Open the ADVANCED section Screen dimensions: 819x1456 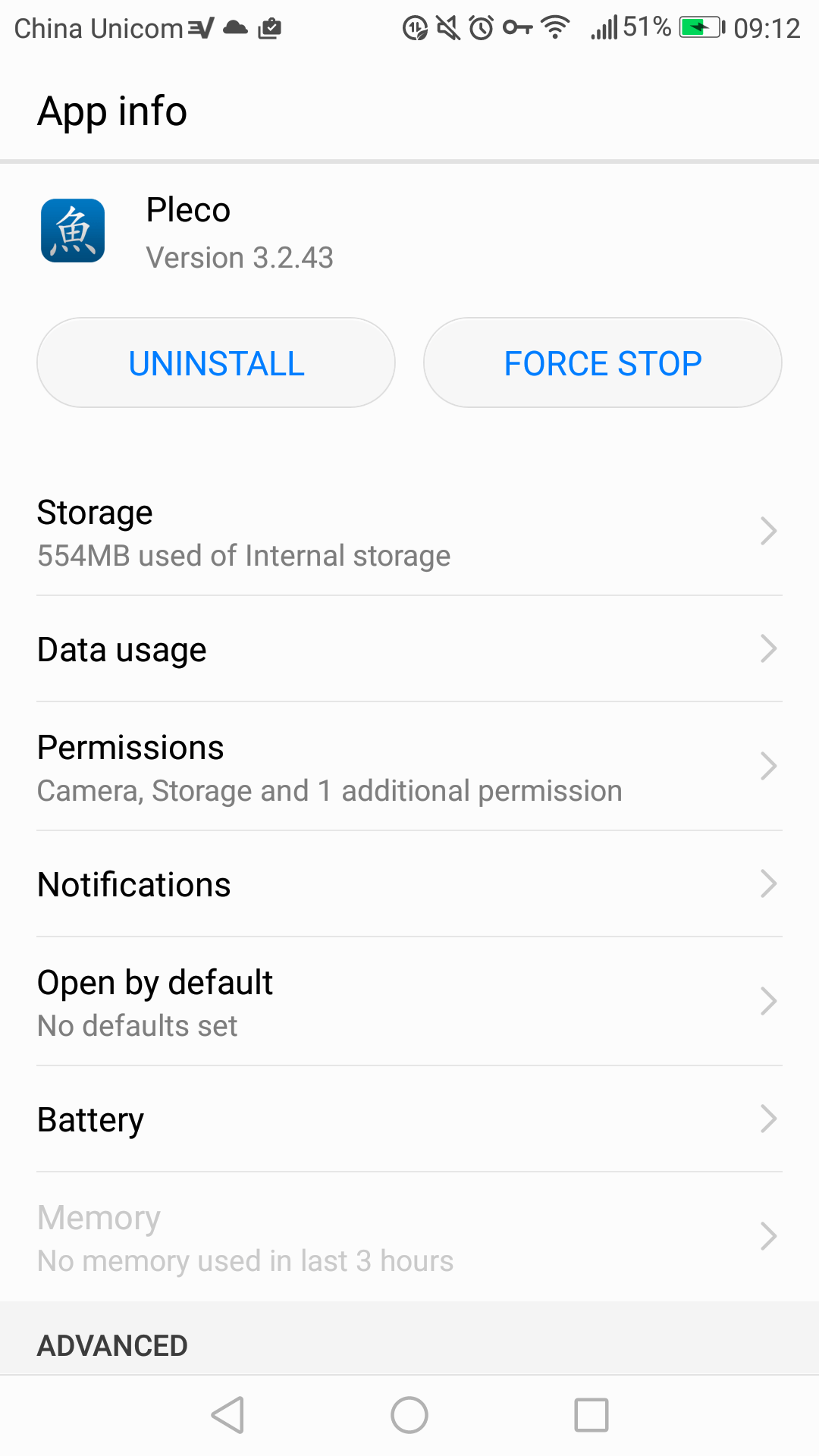click(x=111, y=1345)
